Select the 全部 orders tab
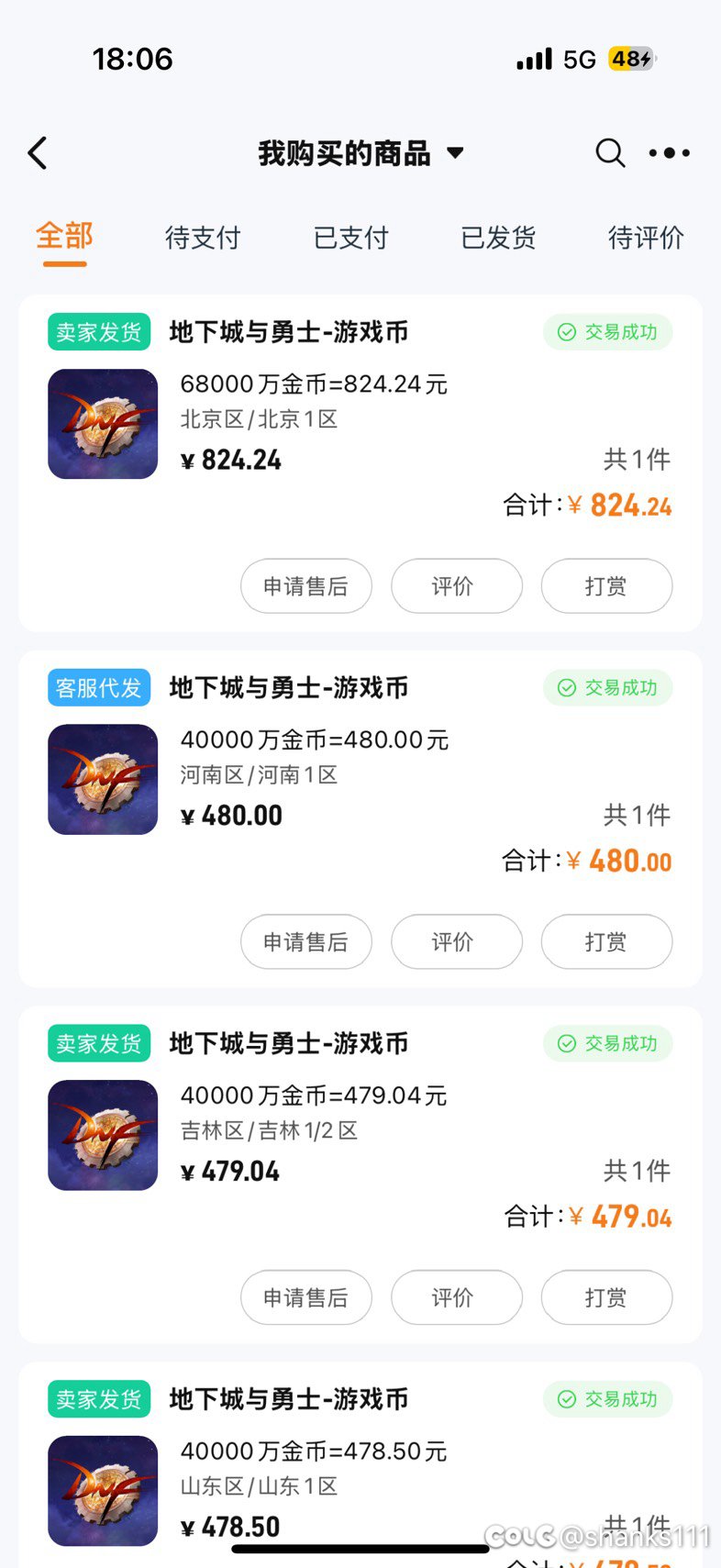This screenshot has width=721, height=1568. (x=64, y=237)
